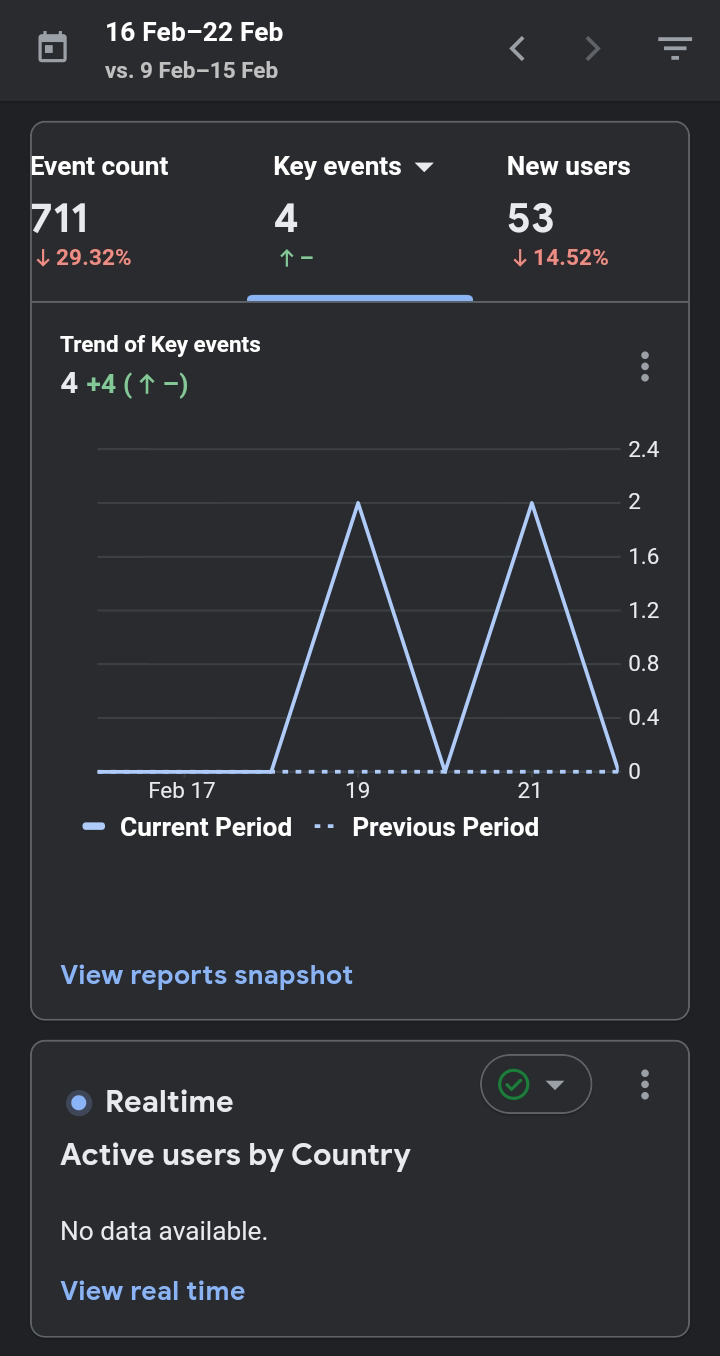
Task: Expand the Realtime status dropdown
Action: 536,1084
